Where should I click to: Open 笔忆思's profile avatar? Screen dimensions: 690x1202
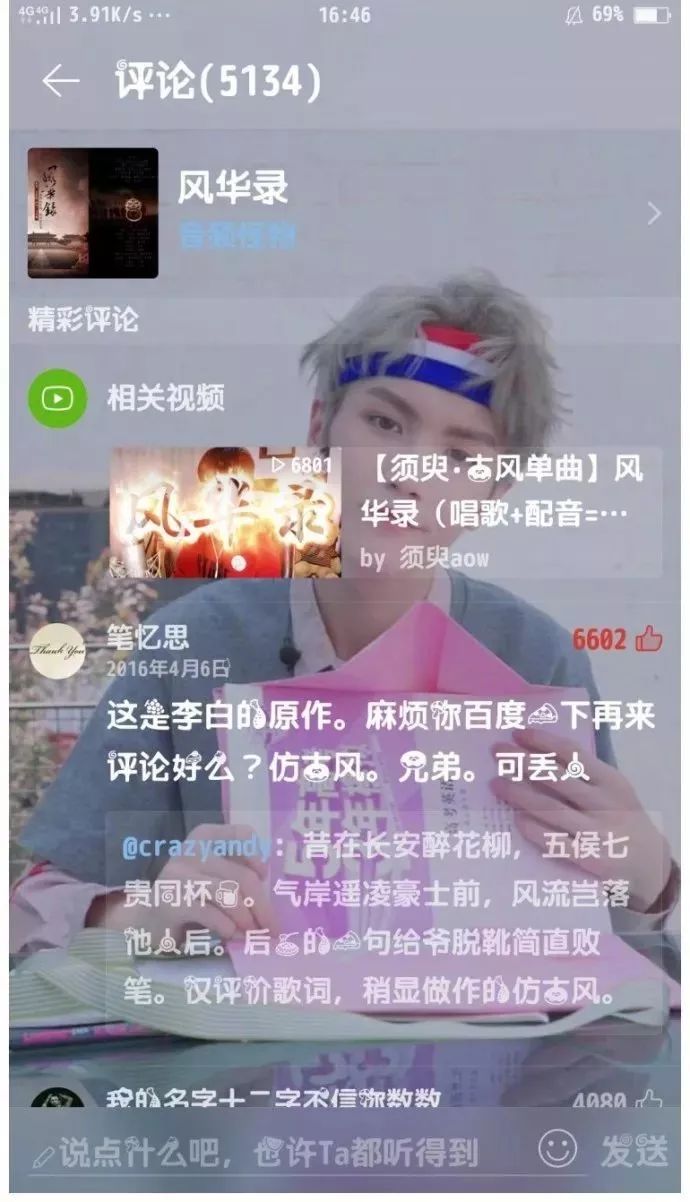tap(57, 652)
